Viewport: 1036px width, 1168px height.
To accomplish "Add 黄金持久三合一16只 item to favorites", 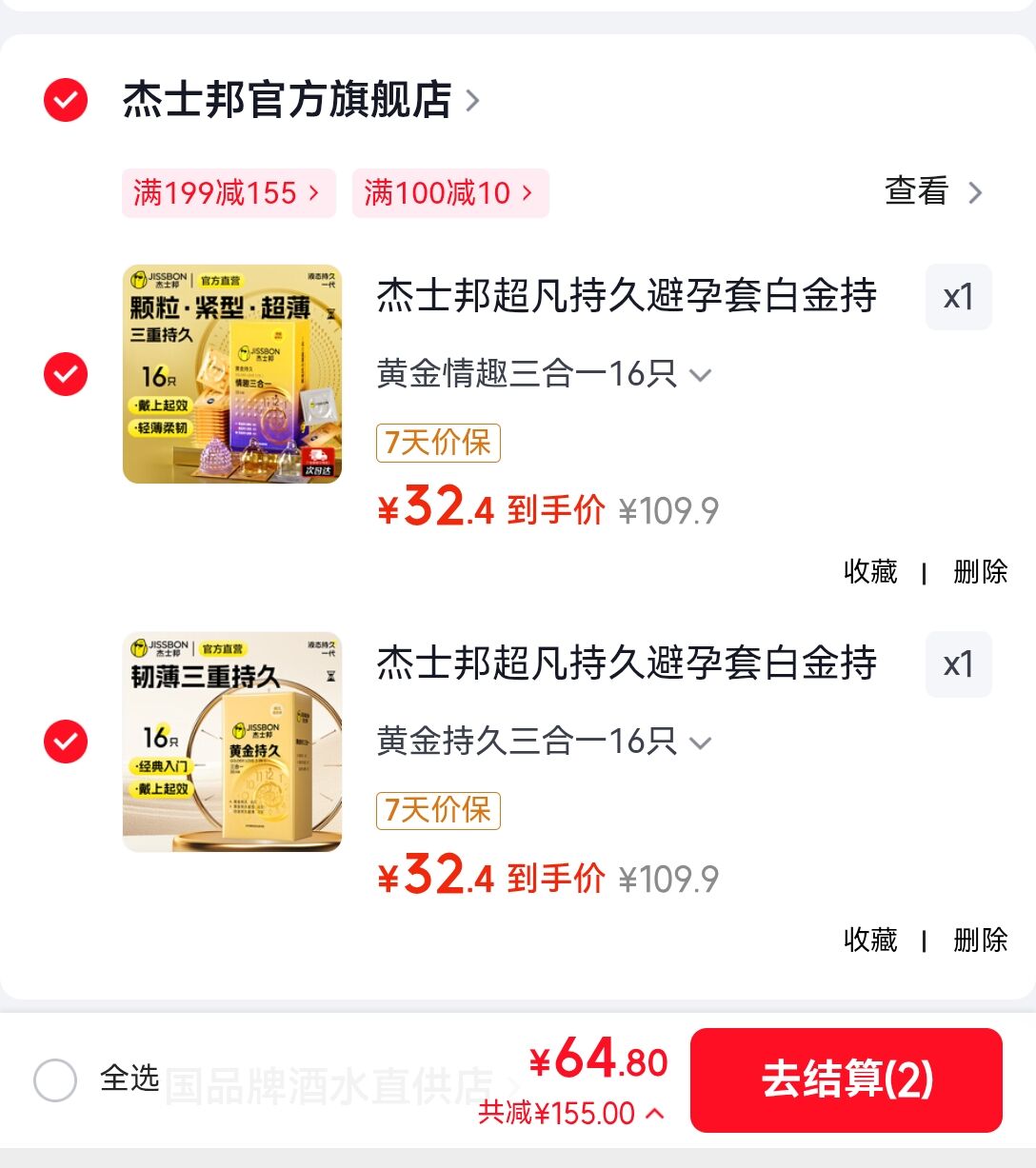I will (870, 940).
